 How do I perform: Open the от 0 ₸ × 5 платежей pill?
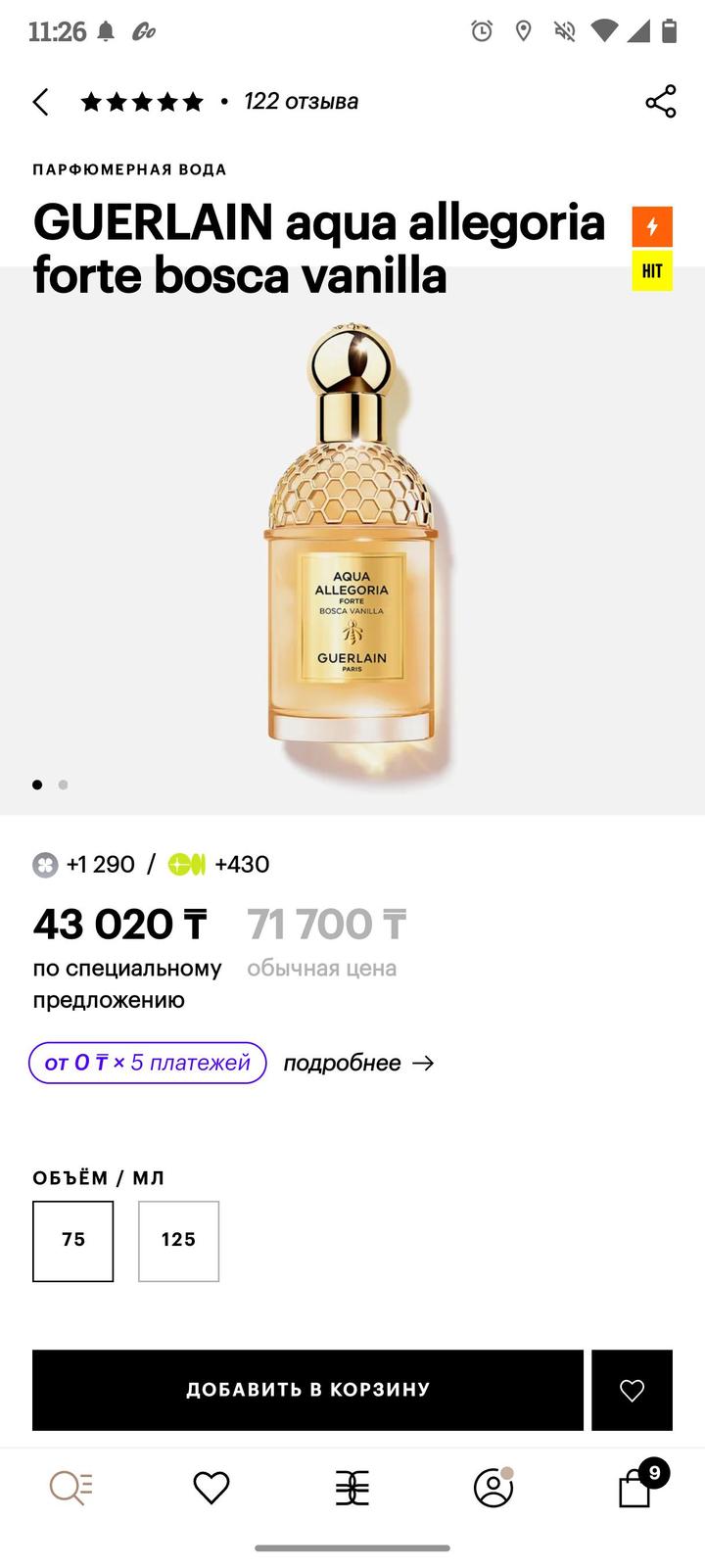(147, 1063)
